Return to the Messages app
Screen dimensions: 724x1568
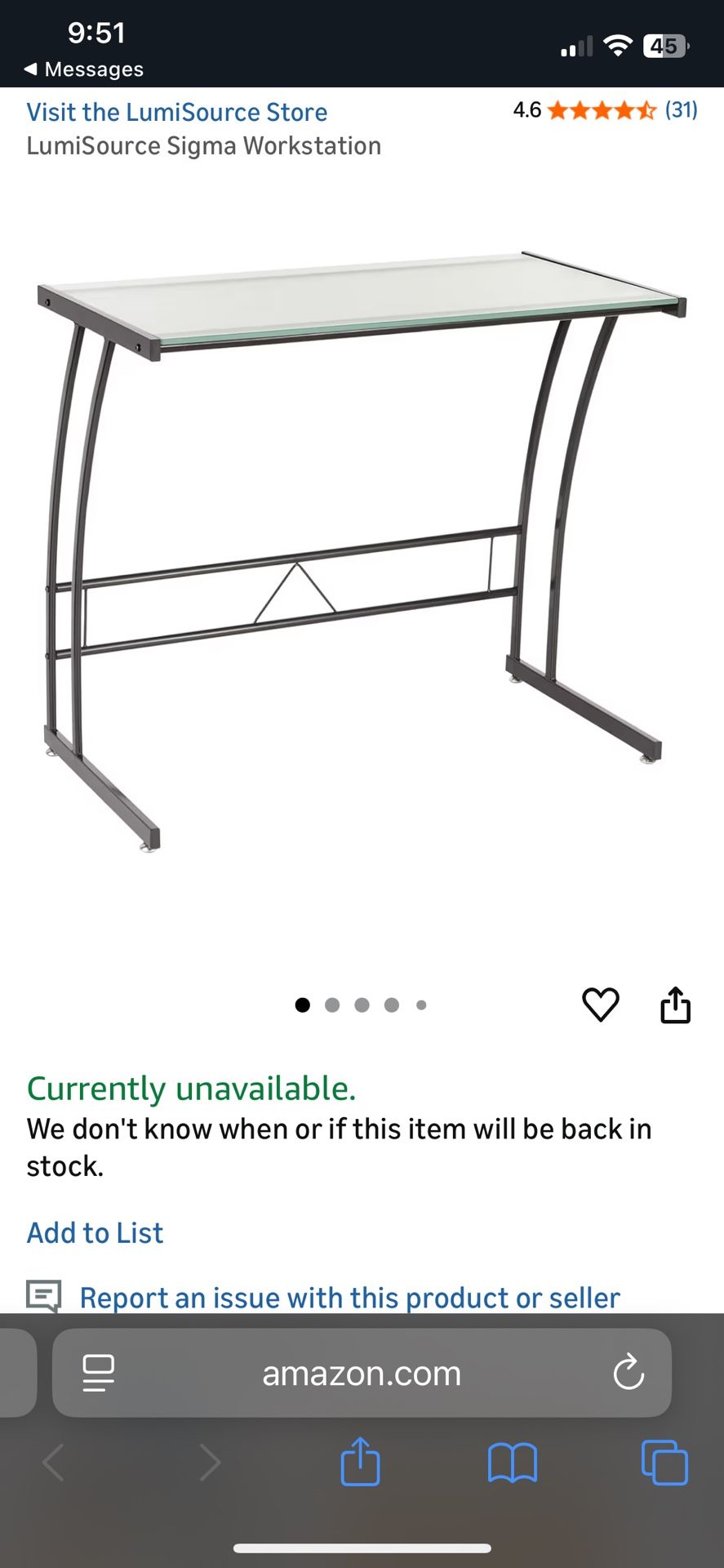point(84,69)
